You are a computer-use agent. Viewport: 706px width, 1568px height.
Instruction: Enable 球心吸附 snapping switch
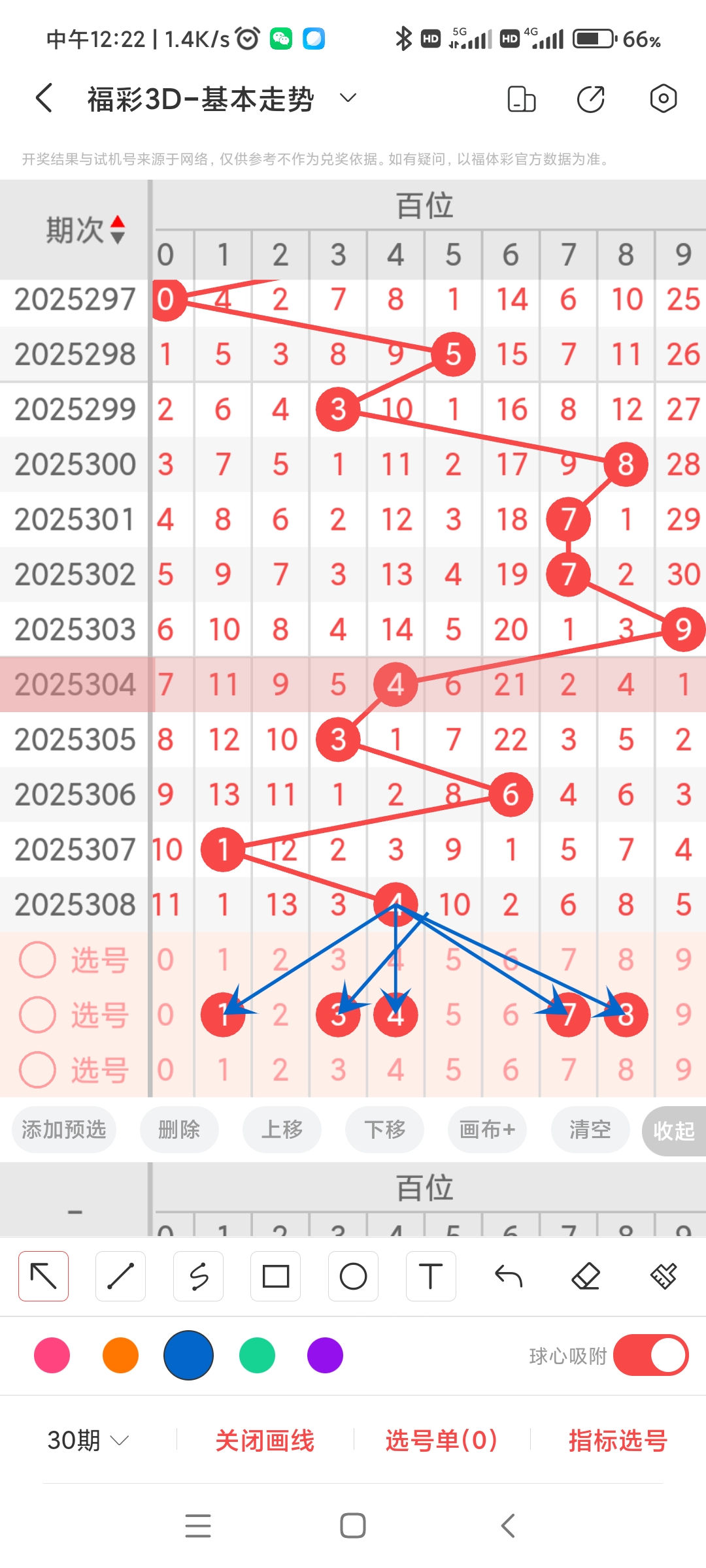tap(650, 1356)
